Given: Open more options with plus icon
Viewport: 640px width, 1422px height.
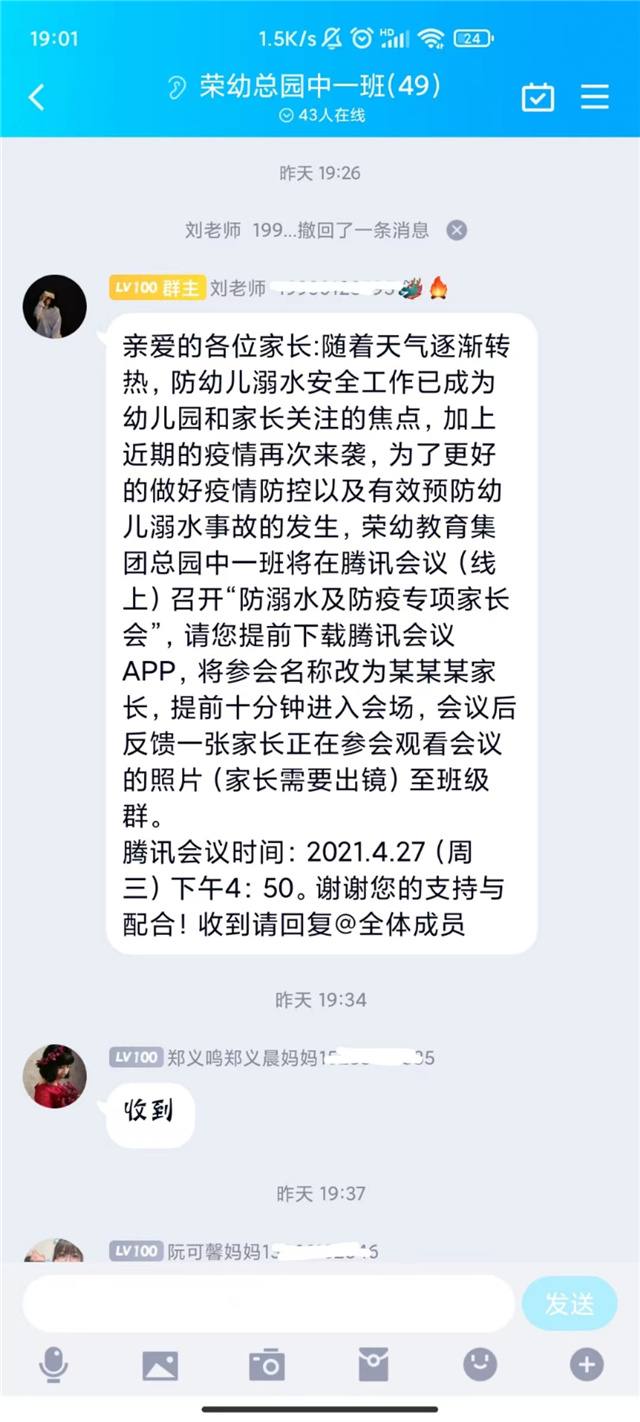Looking at the screenshot, I should click(587, 1364).
